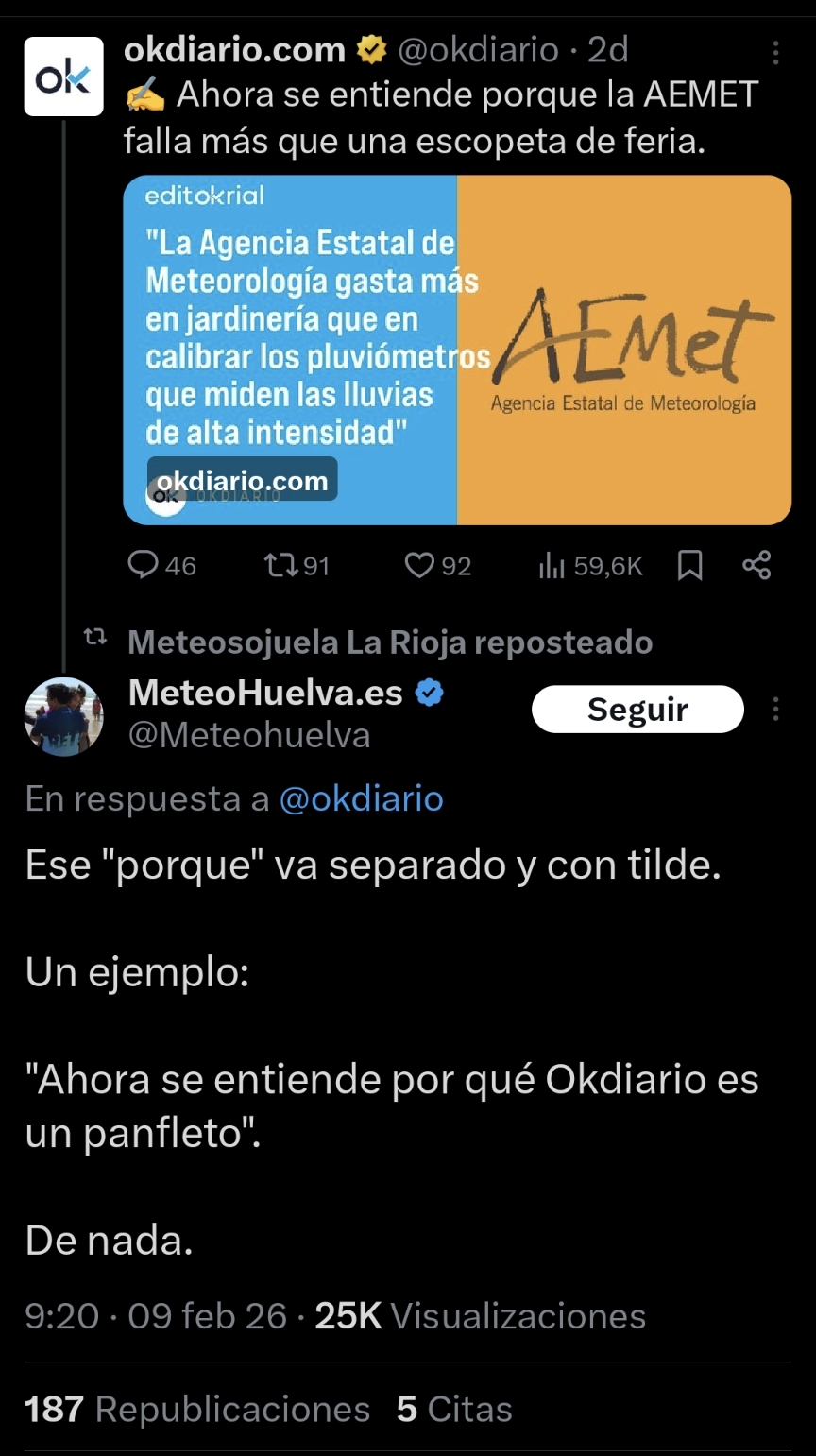
Task: Open the AEMET editorial link card
Action: tap(457, 350)
